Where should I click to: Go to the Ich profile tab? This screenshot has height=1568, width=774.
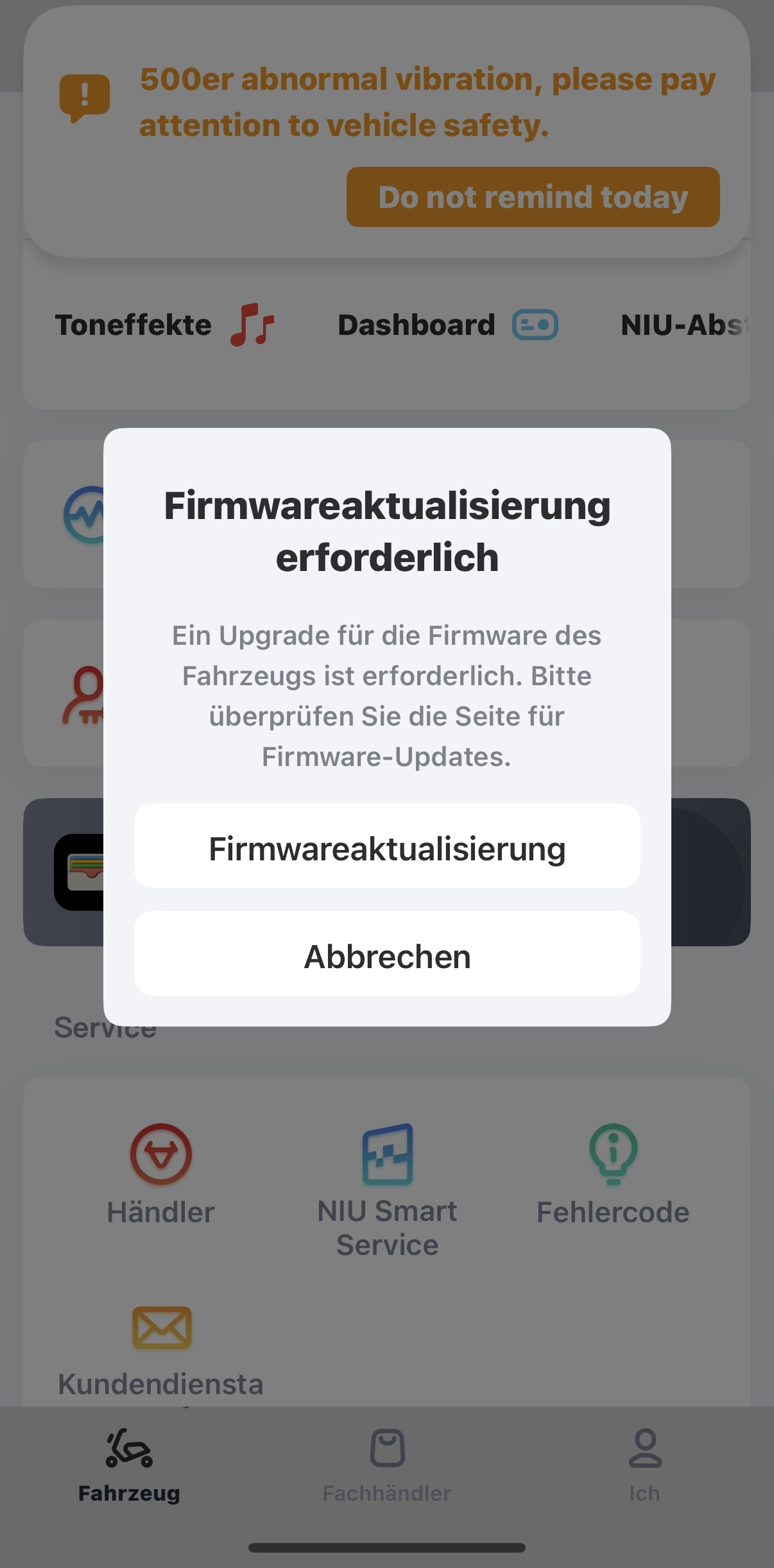(644, 1465)
